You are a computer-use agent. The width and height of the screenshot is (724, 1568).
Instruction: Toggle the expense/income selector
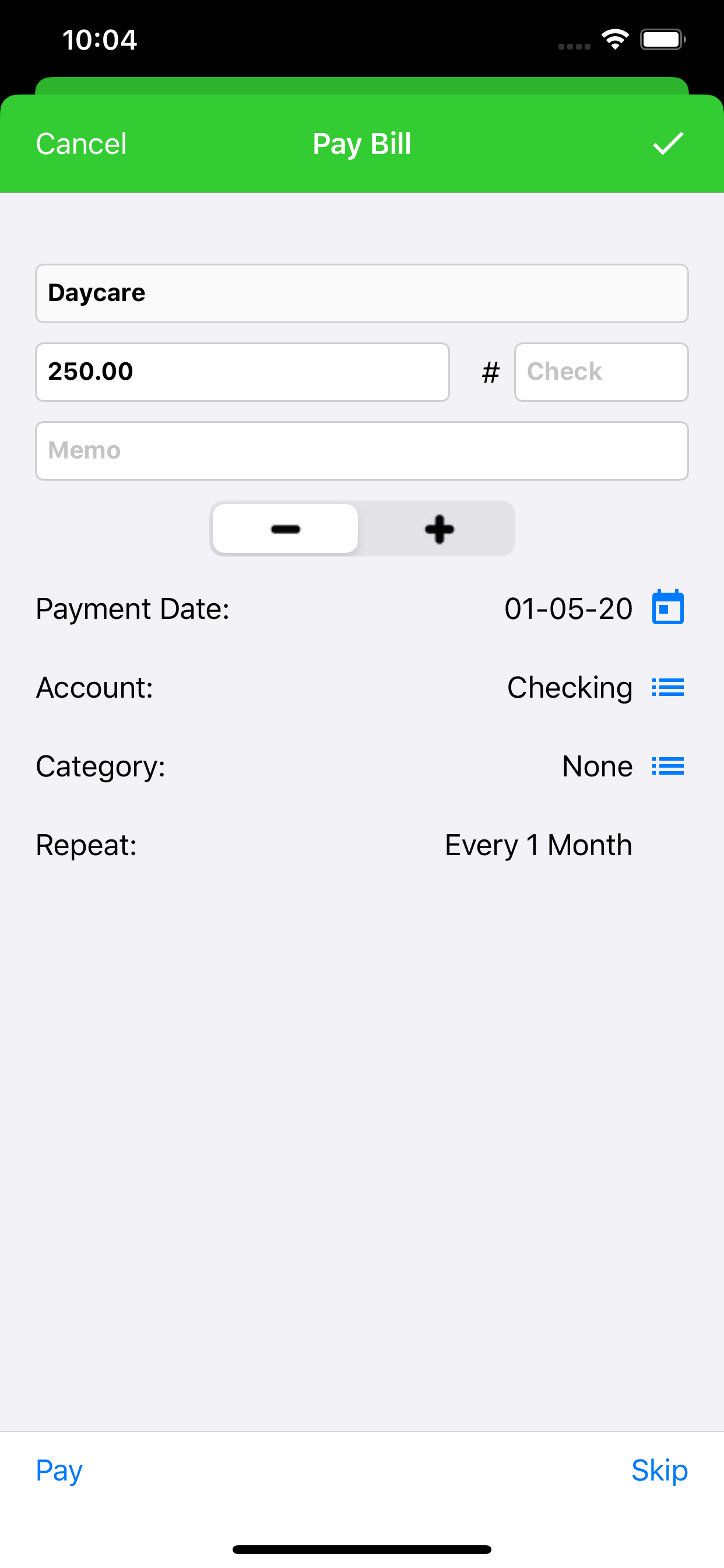[362, 528]
